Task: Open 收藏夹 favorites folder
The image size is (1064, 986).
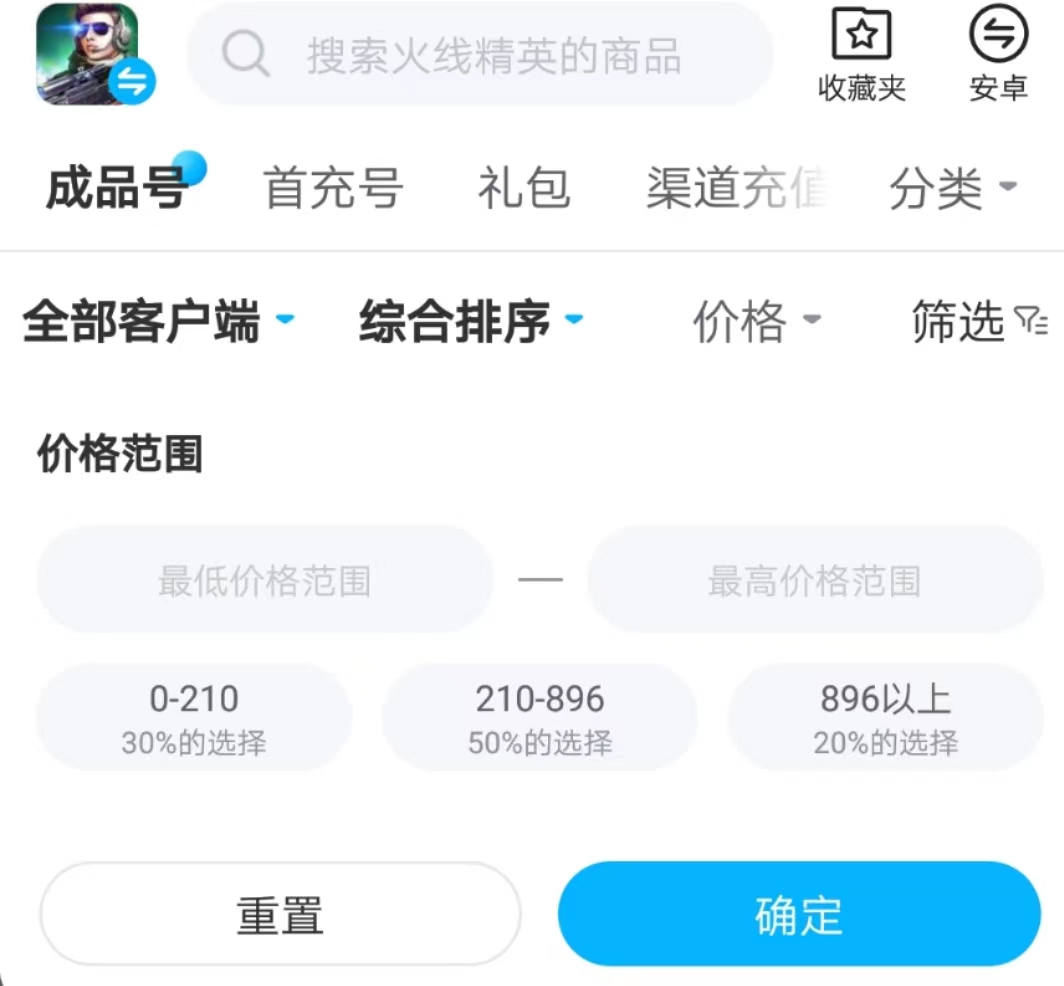Action: (861, 54)
